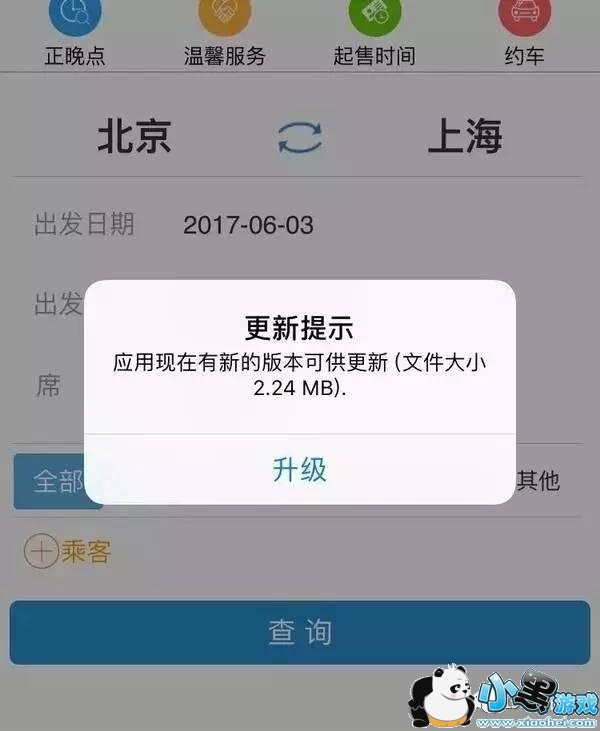Select the 全部 train type filter
600x731 pixels.
click(x=58, y=481)
